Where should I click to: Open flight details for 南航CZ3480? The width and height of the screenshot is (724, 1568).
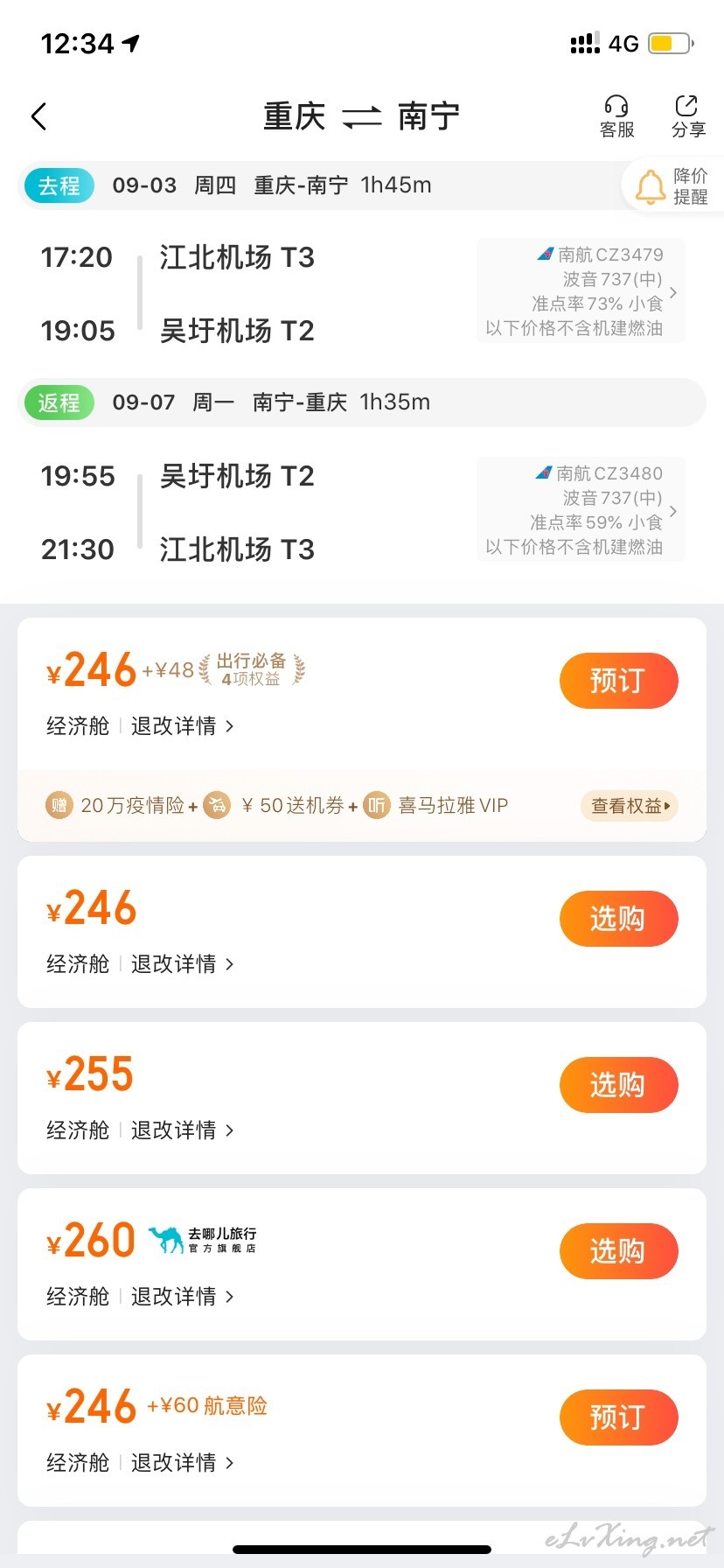coord(581,510)
